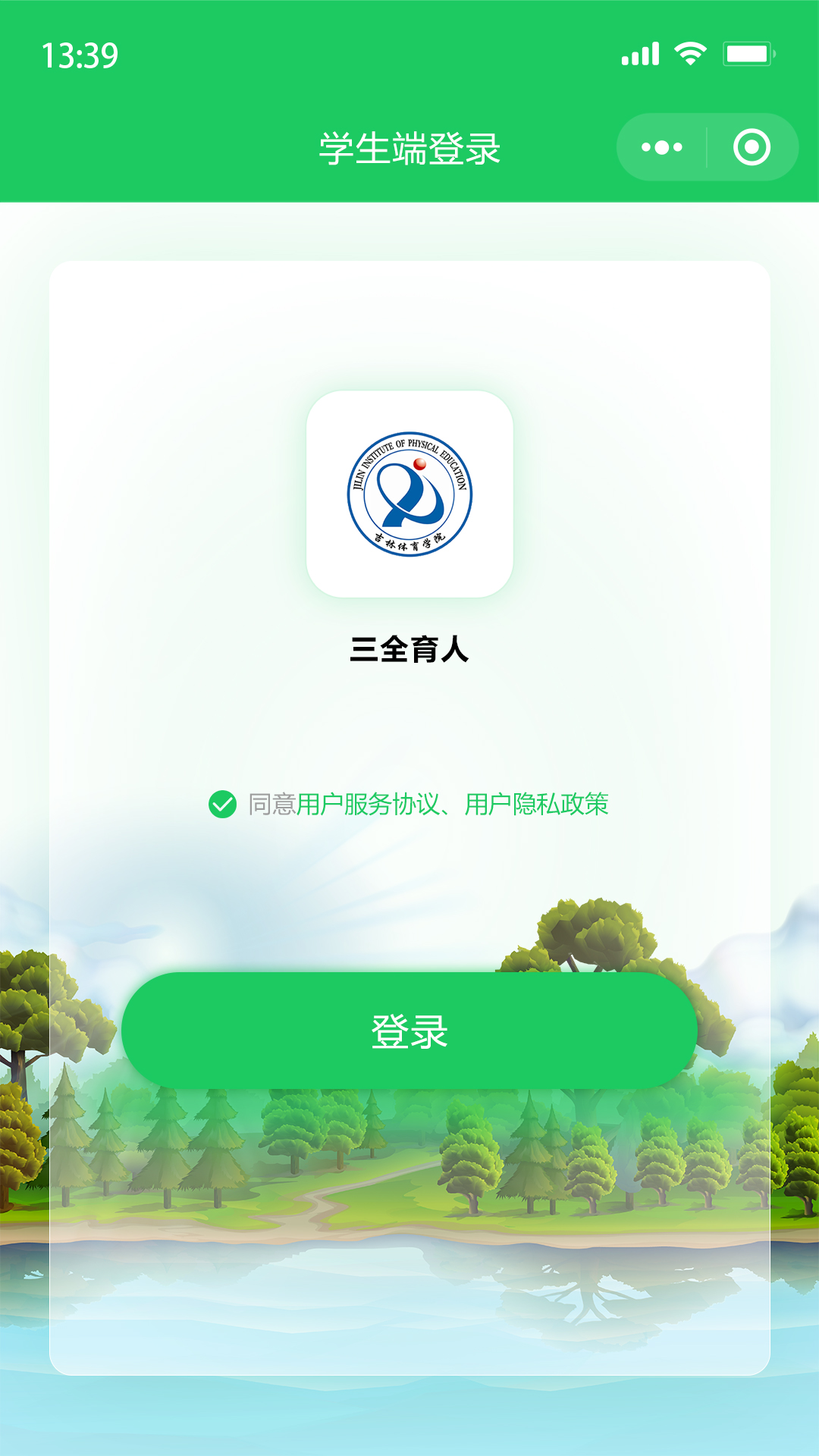Image resolution: width=819 pixels, height=1456 pixels.
Task: Open 用户隐私政策 link
Action: click(x=536, y=805)
